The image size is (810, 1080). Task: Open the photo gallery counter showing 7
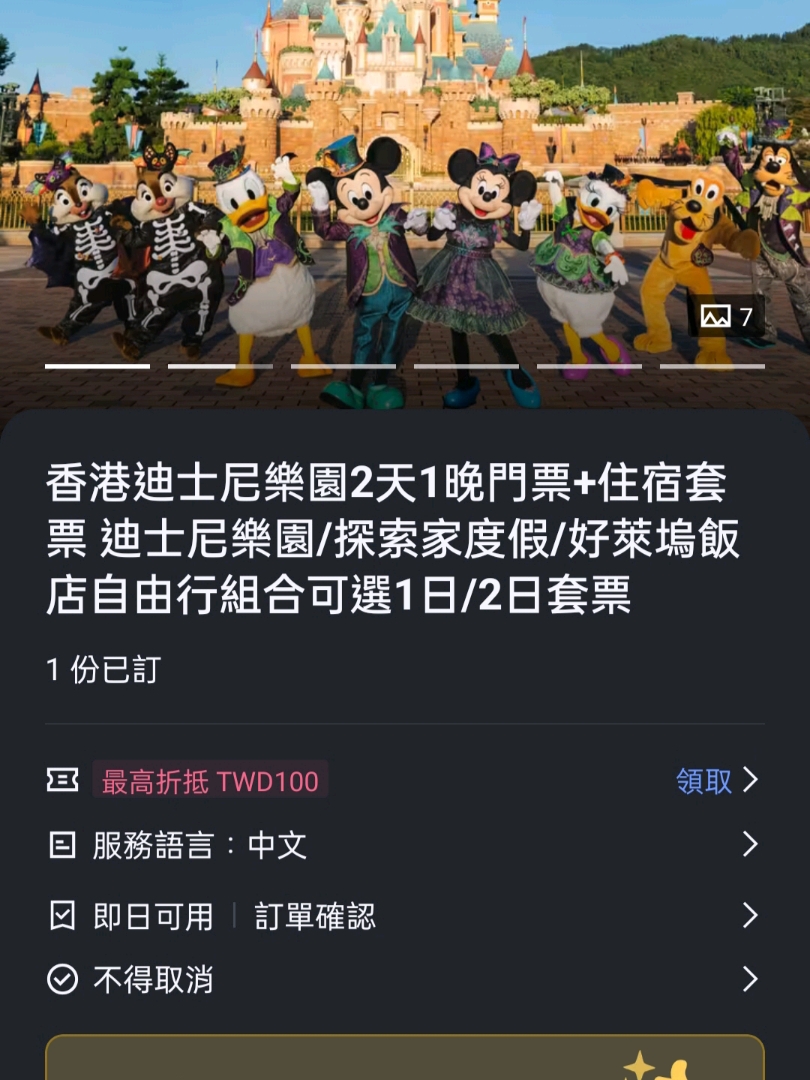coord(726,316)
